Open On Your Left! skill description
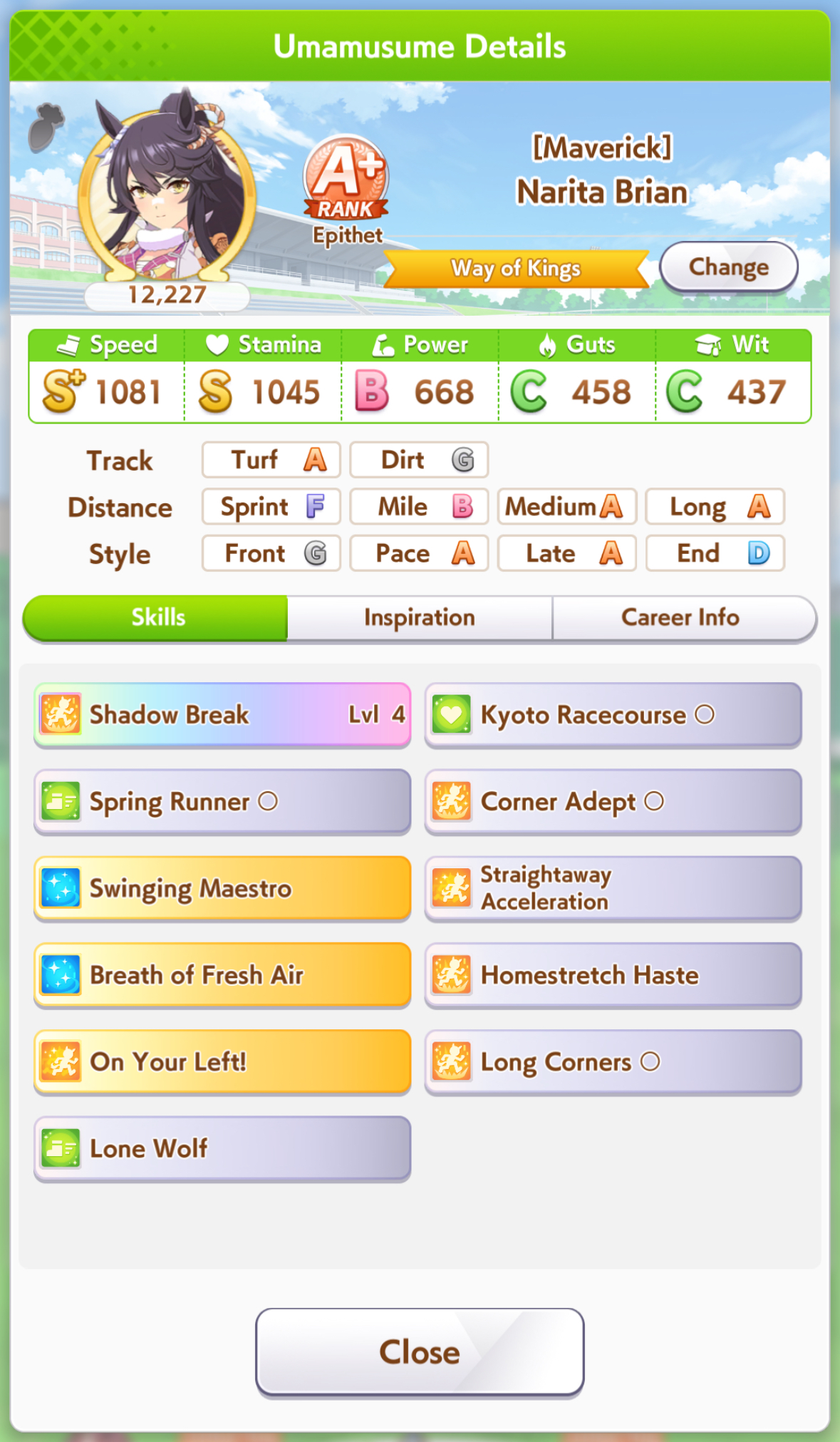The image size is (840, 1442). tap(222, 1062)
